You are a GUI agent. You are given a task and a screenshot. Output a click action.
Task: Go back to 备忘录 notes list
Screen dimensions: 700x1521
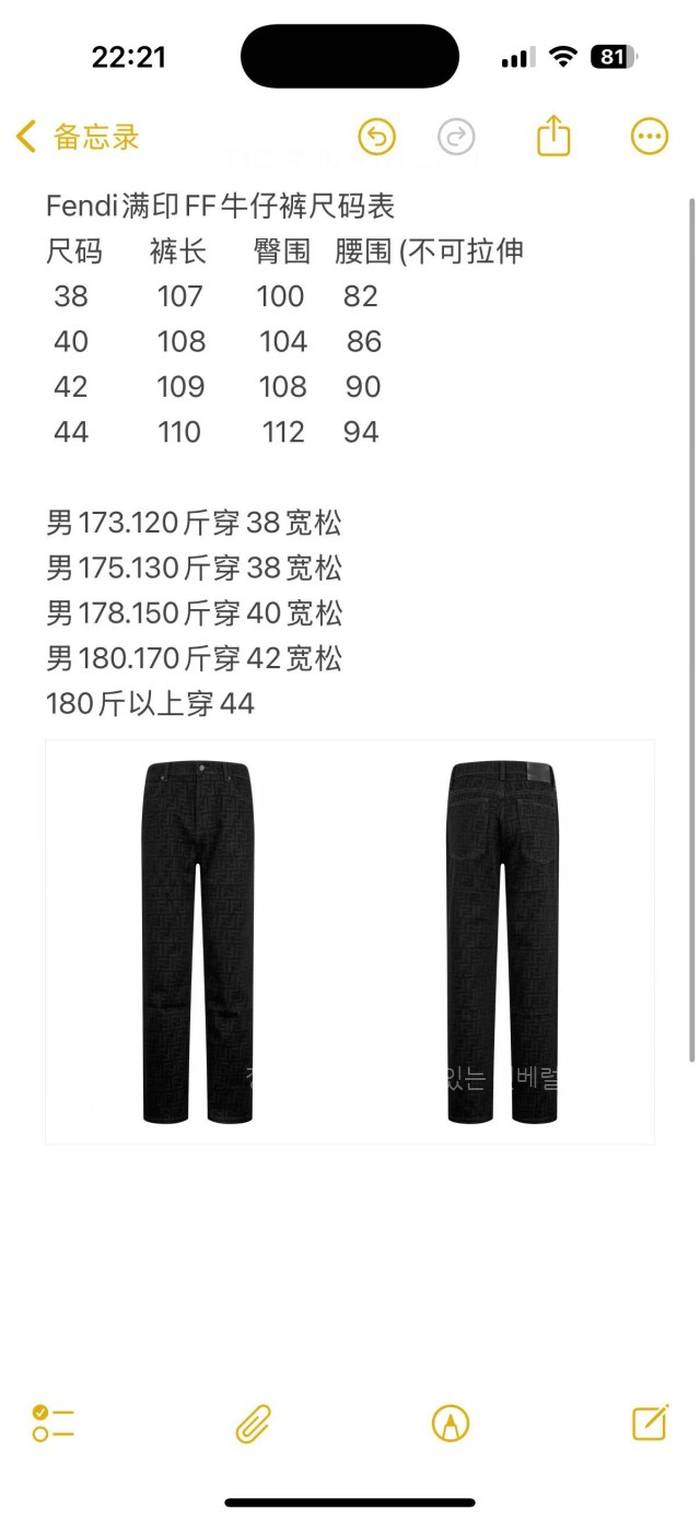coord(78,137)
